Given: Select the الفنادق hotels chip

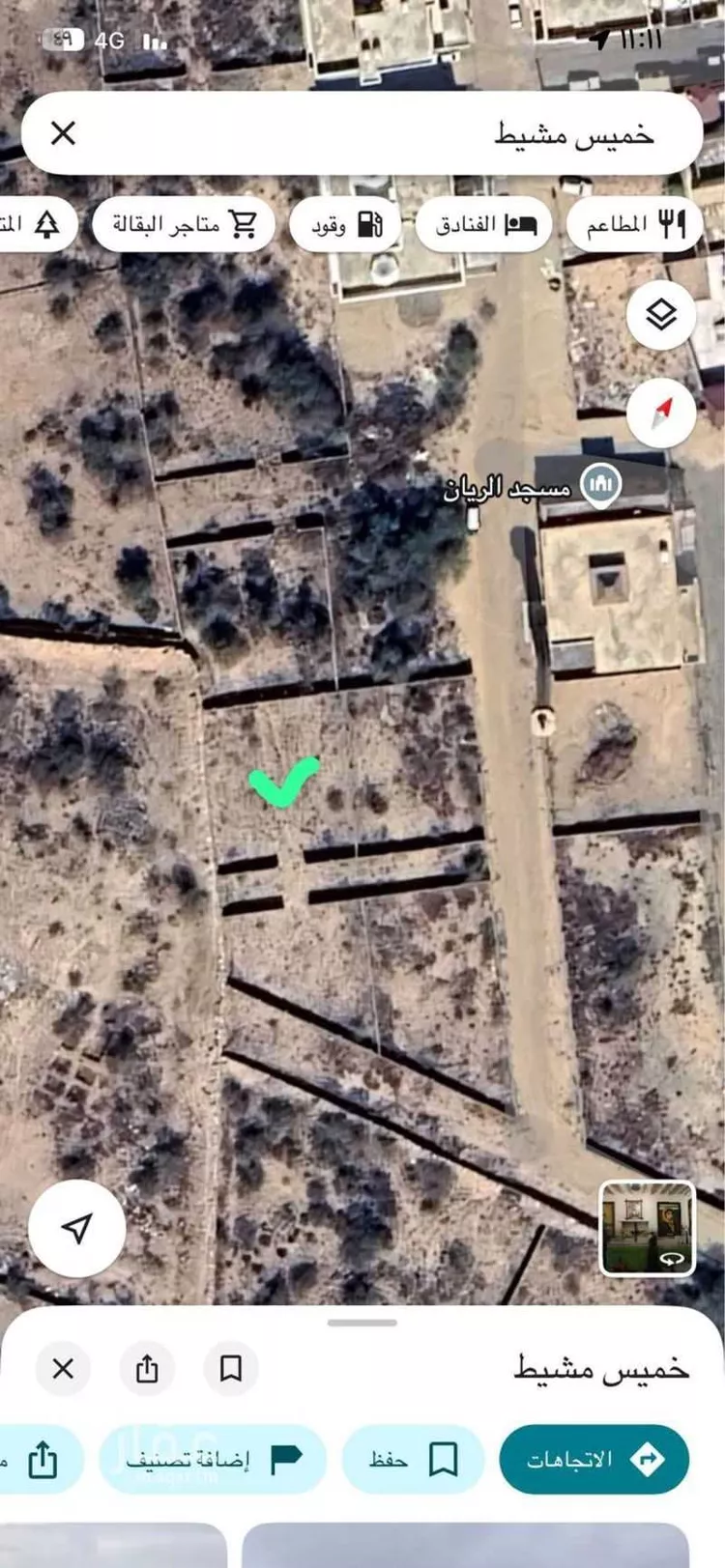Looking at the screenshot, I should click(x=483, y=225).
